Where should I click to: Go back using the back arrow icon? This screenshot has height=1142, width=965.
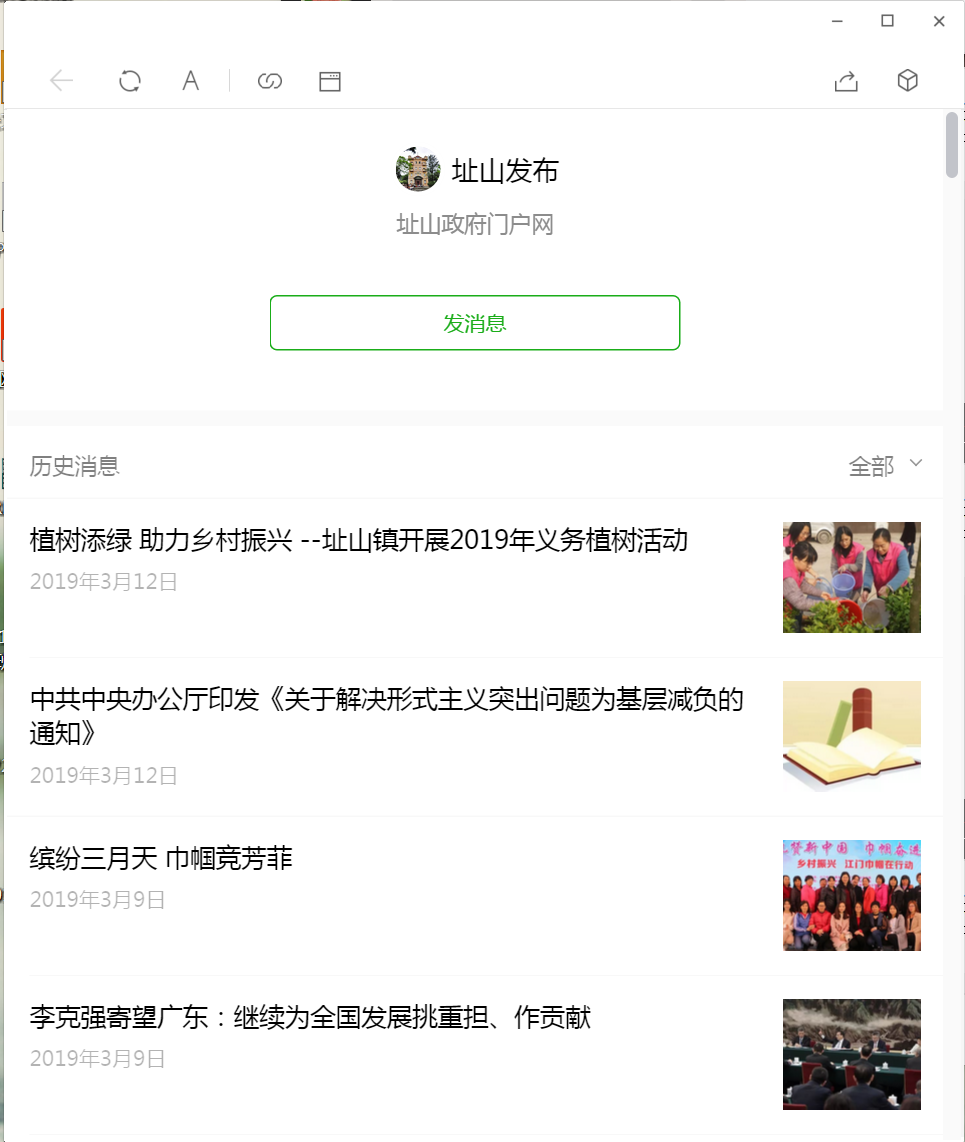(61, 81)
